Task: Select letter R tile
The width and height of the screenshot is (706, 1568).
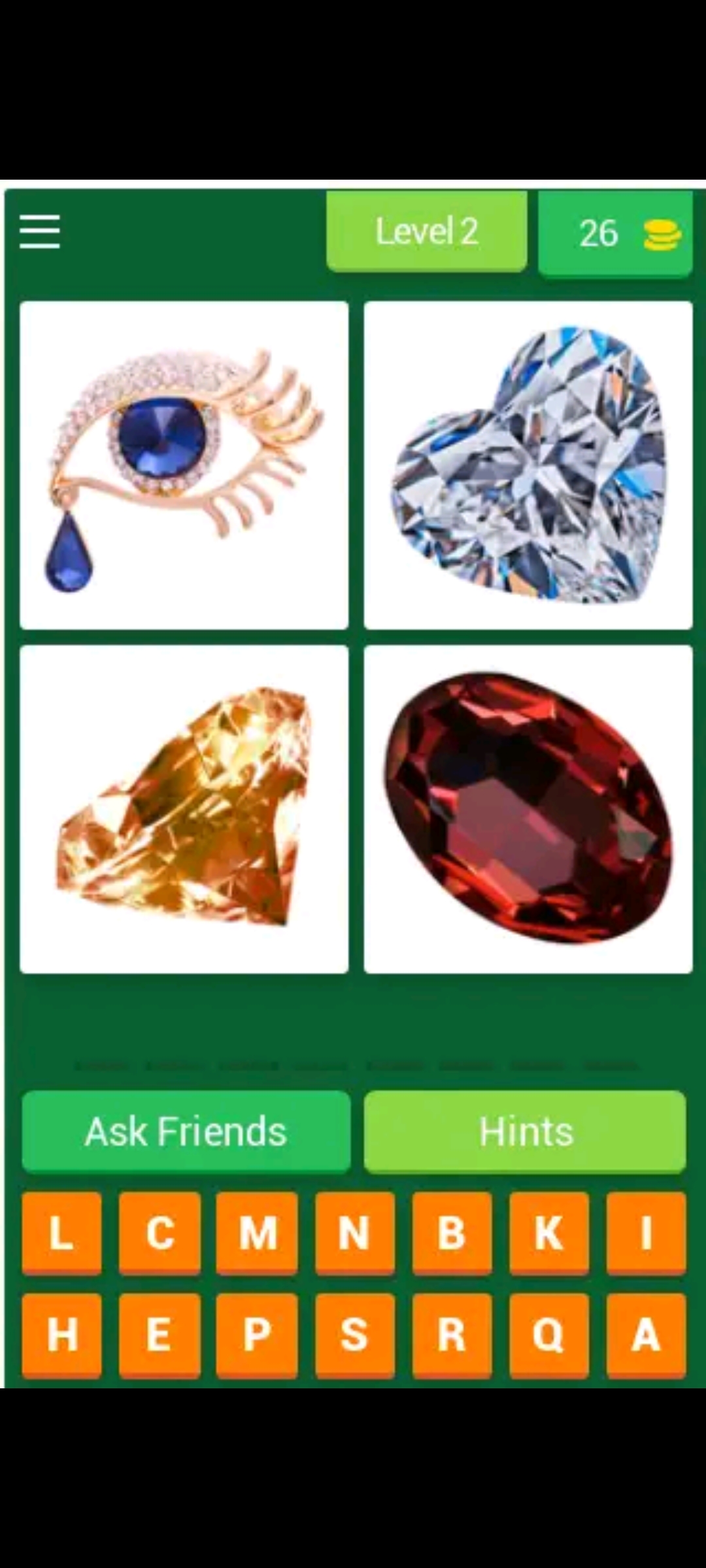Action: tap(452, 1335)
